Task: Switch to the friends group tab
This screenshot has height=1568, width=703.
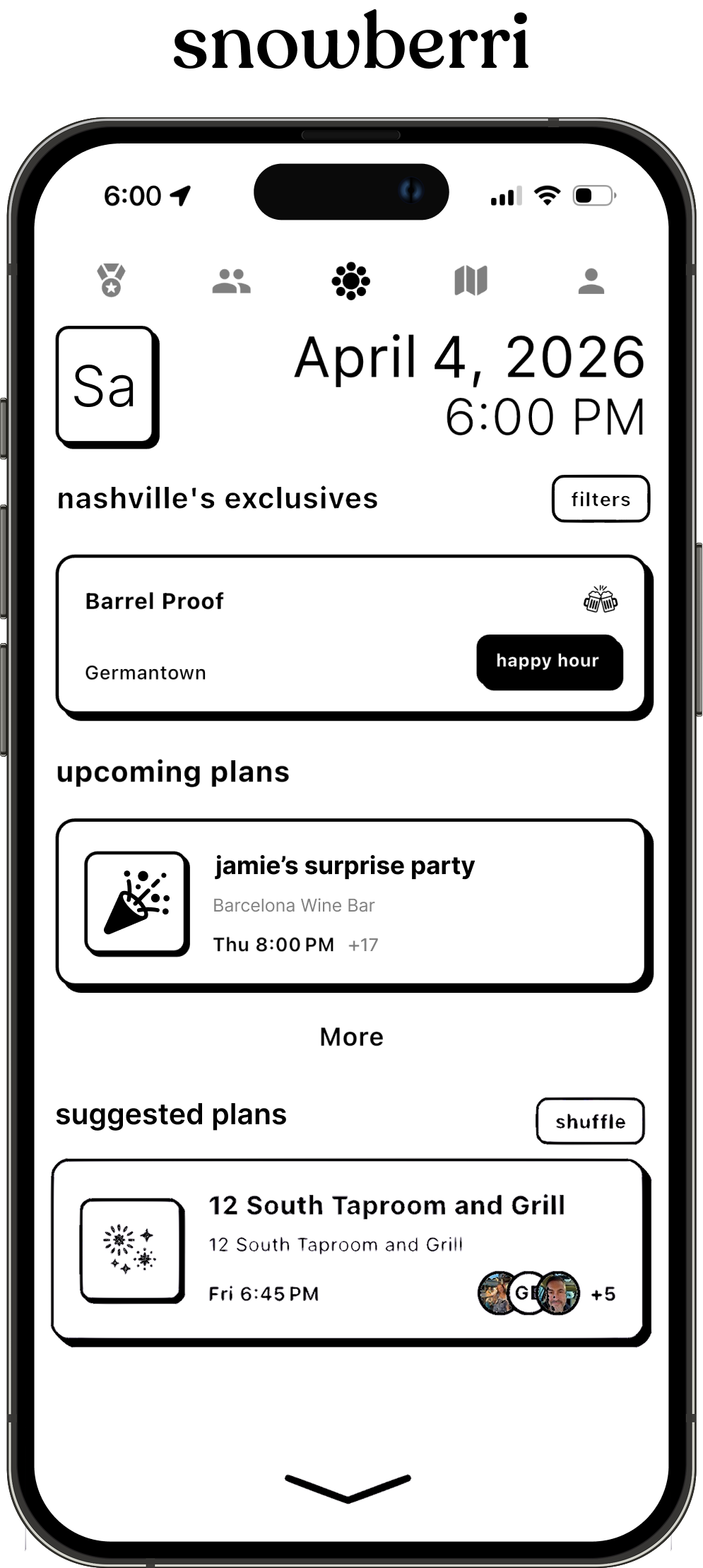Action: coord(231,281)
